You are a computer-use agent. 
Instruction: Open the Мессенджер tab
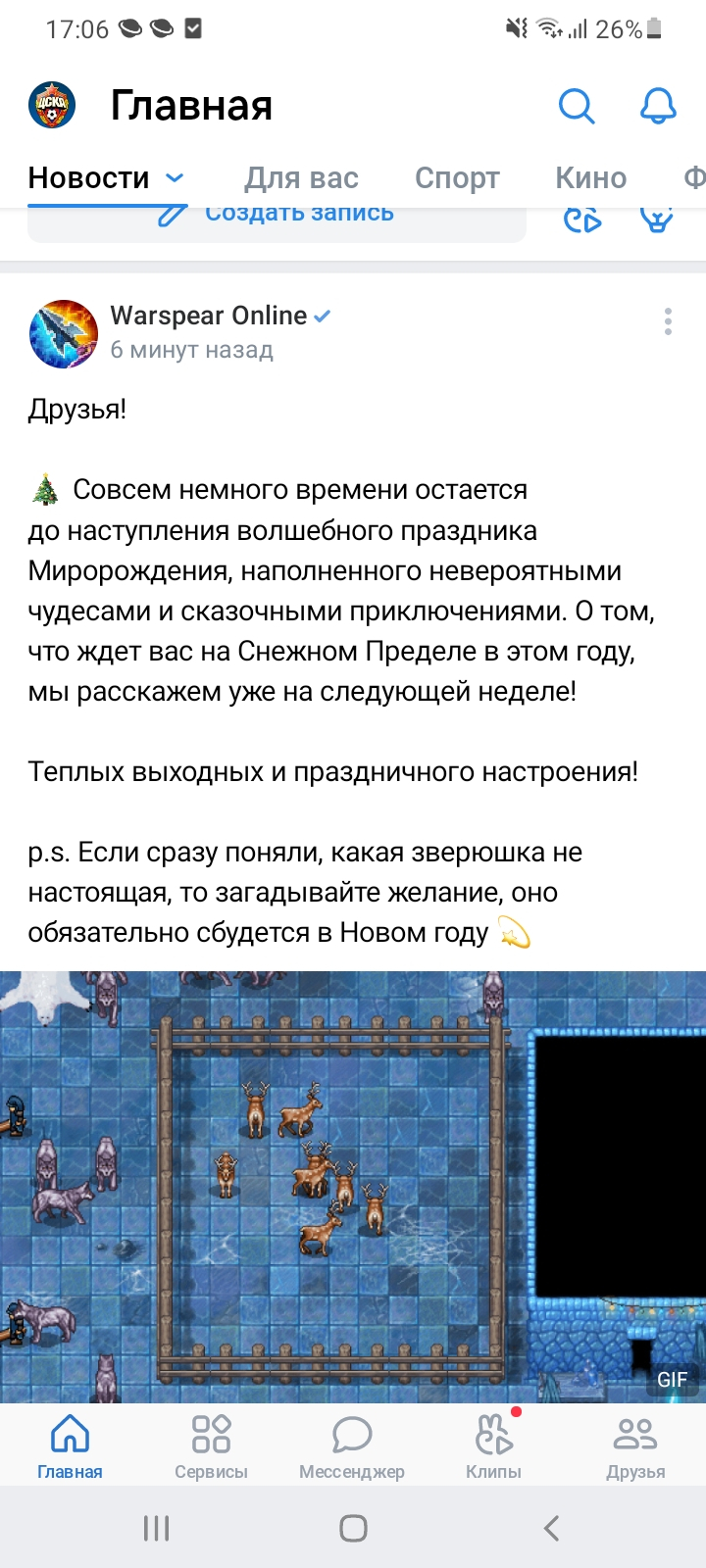352,1446
